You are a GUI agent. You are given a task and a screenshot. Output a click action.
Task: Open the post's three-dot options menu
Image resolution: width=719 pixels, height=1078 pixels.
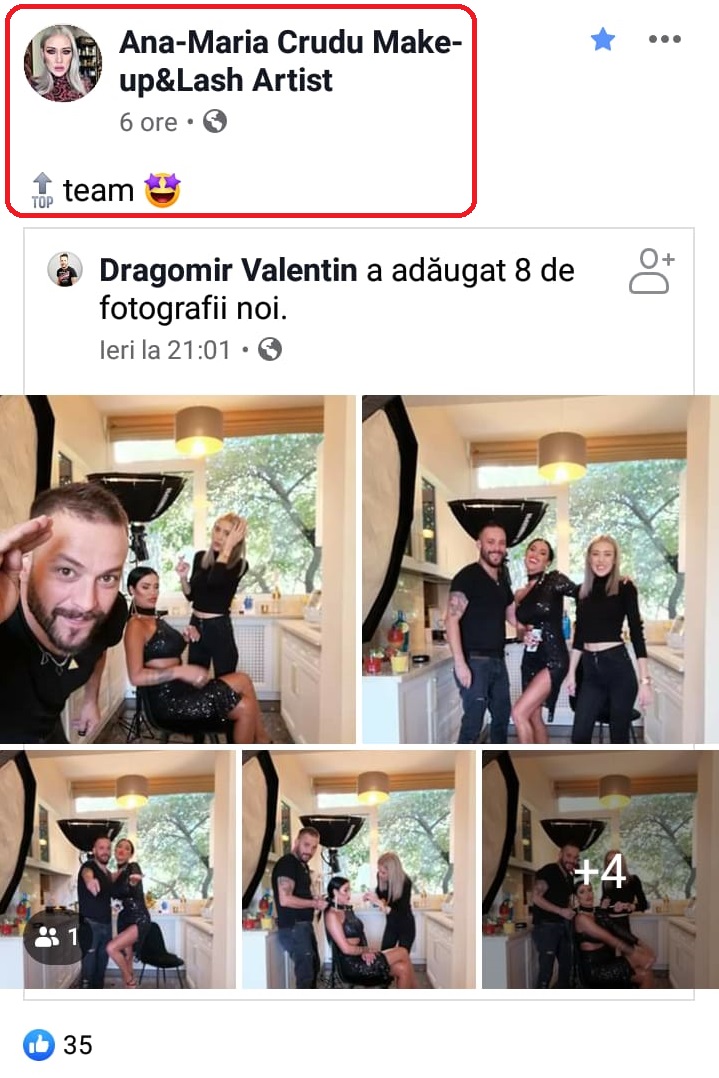pos(664,39)
